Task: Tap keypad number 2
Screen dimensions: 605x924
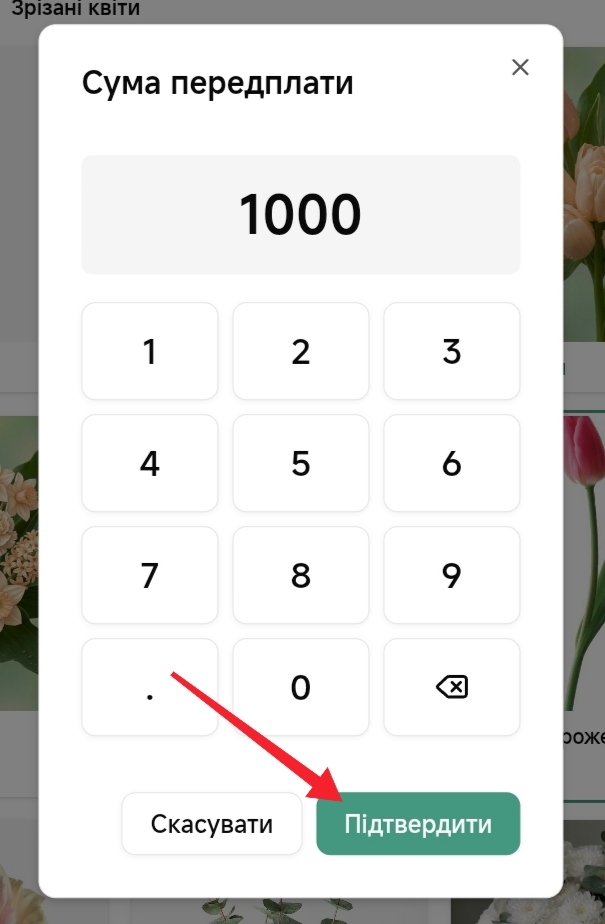Action: click(301, 351)
